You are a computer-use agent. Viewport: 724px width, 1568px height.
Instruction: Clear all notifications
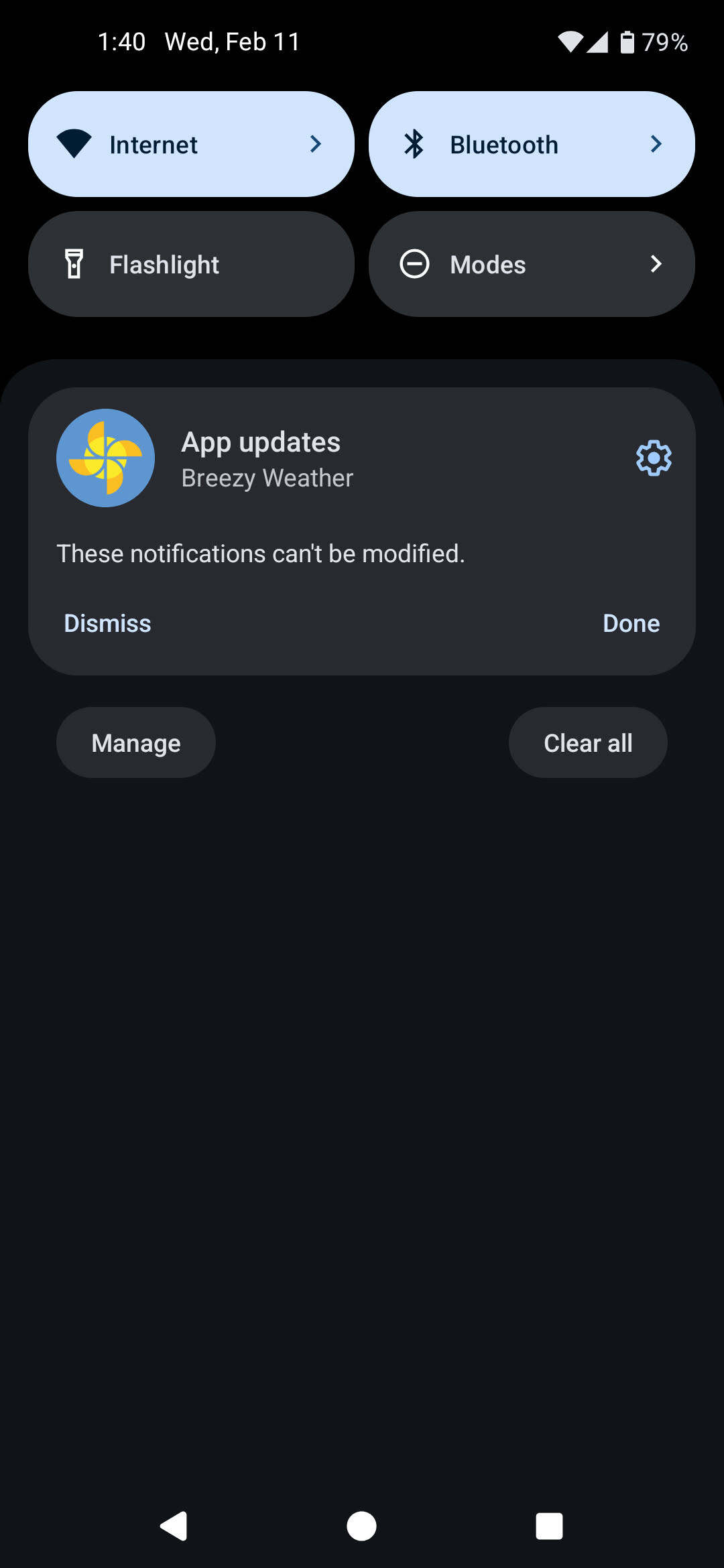(588, 742)
